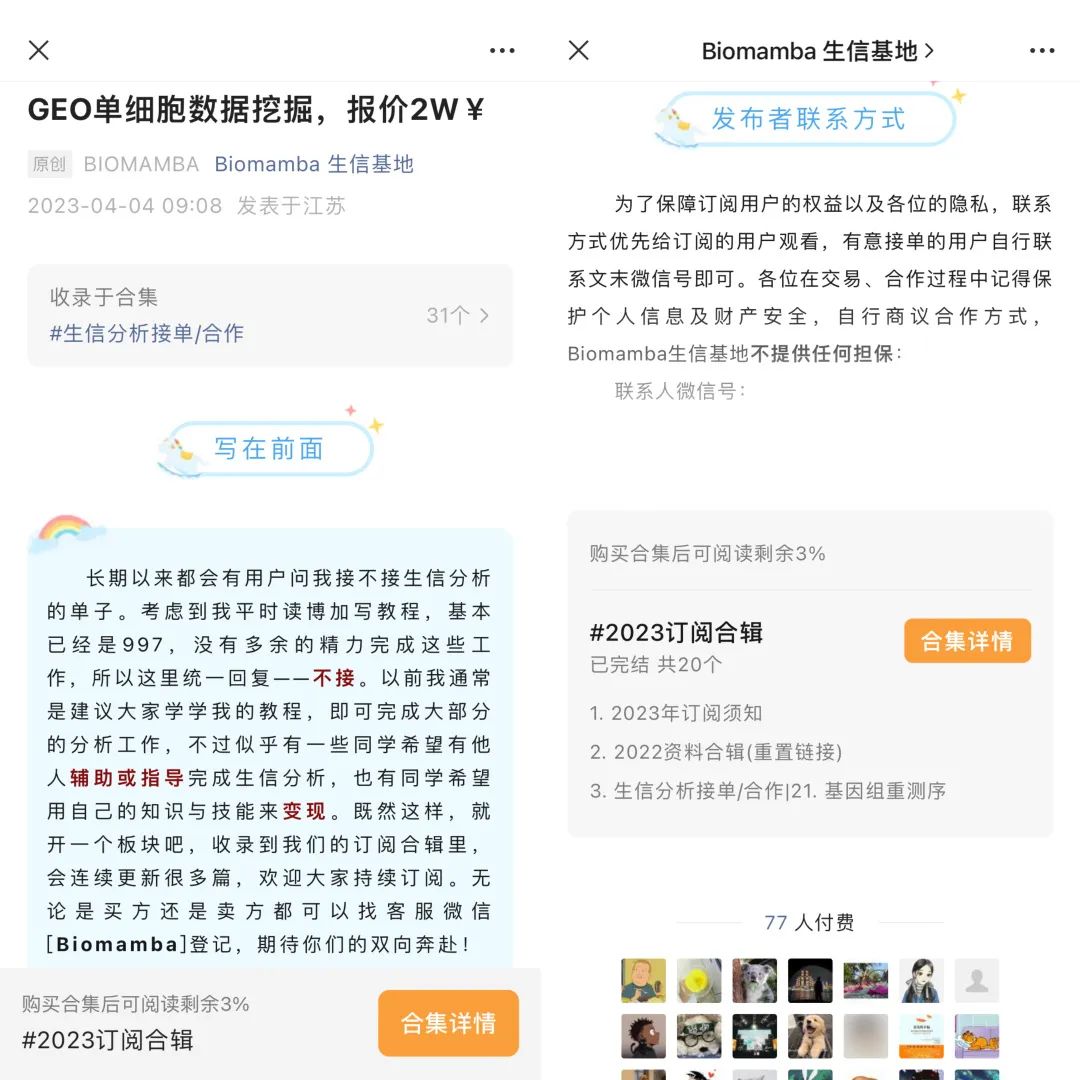This screenshot has width=1080, height=1080.
Task: Open 2023年订阅须知 in the collection list
Action: point(676,713)
